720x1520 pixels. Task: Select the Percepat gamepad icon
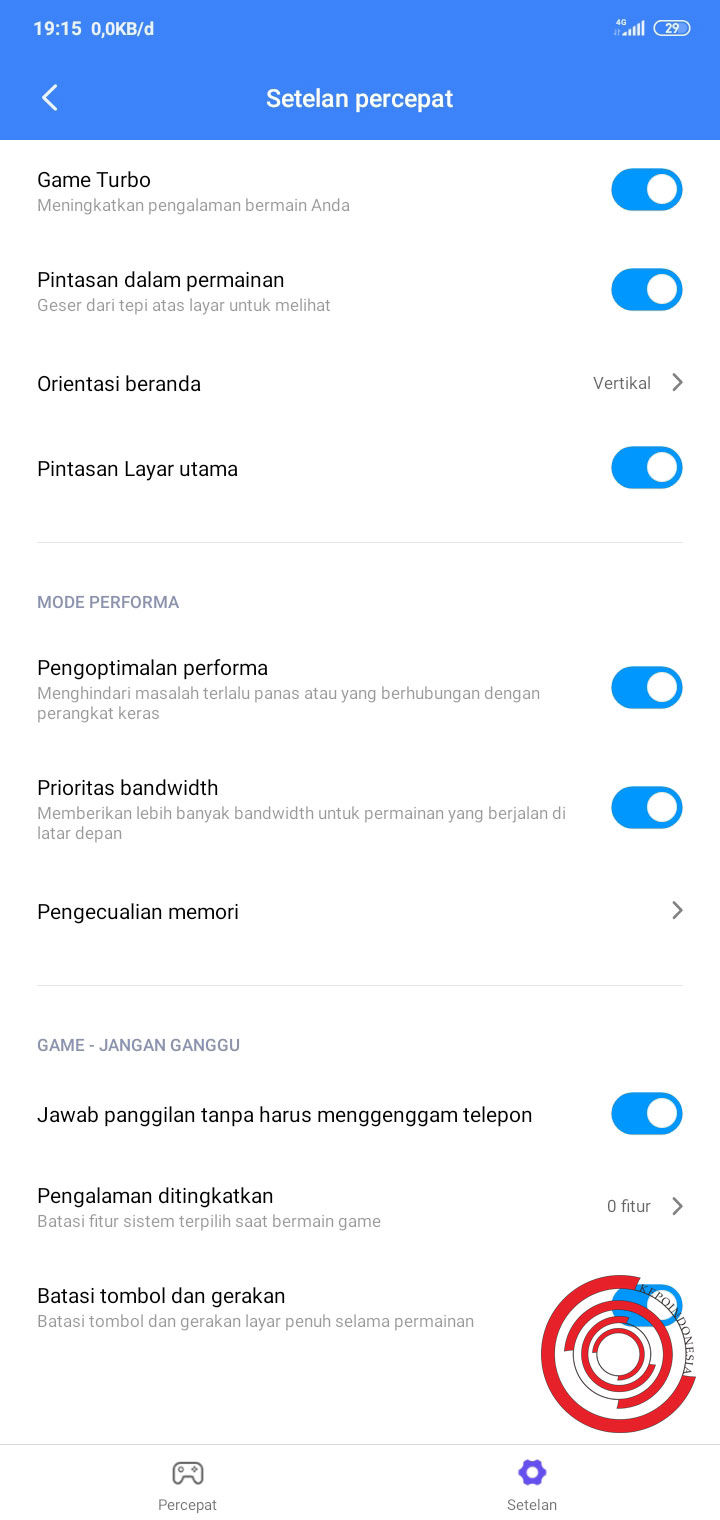click(x=187, y=1473)
